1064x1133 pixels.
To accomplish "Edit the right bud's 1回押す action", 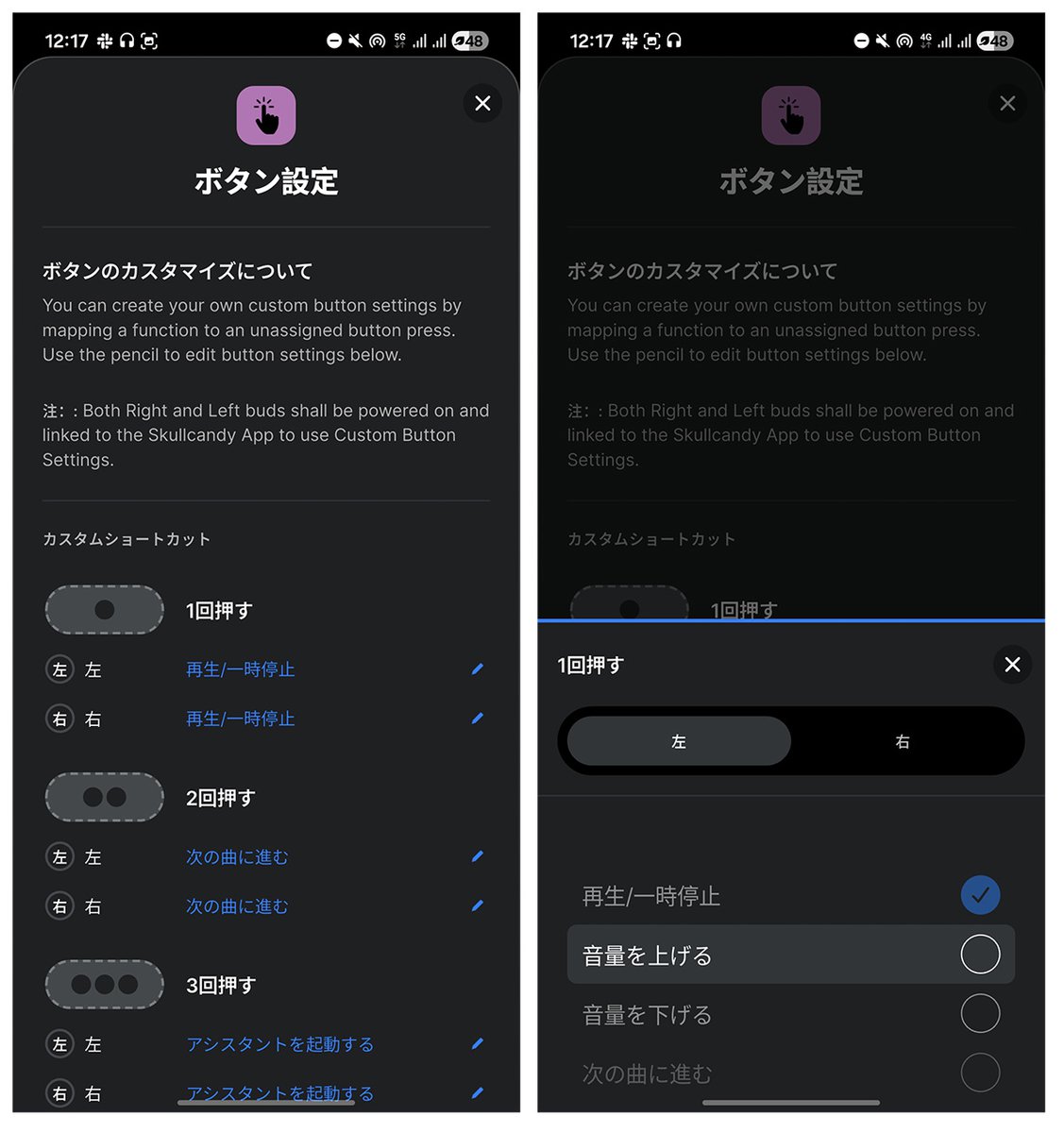I will tap(477, 719).
